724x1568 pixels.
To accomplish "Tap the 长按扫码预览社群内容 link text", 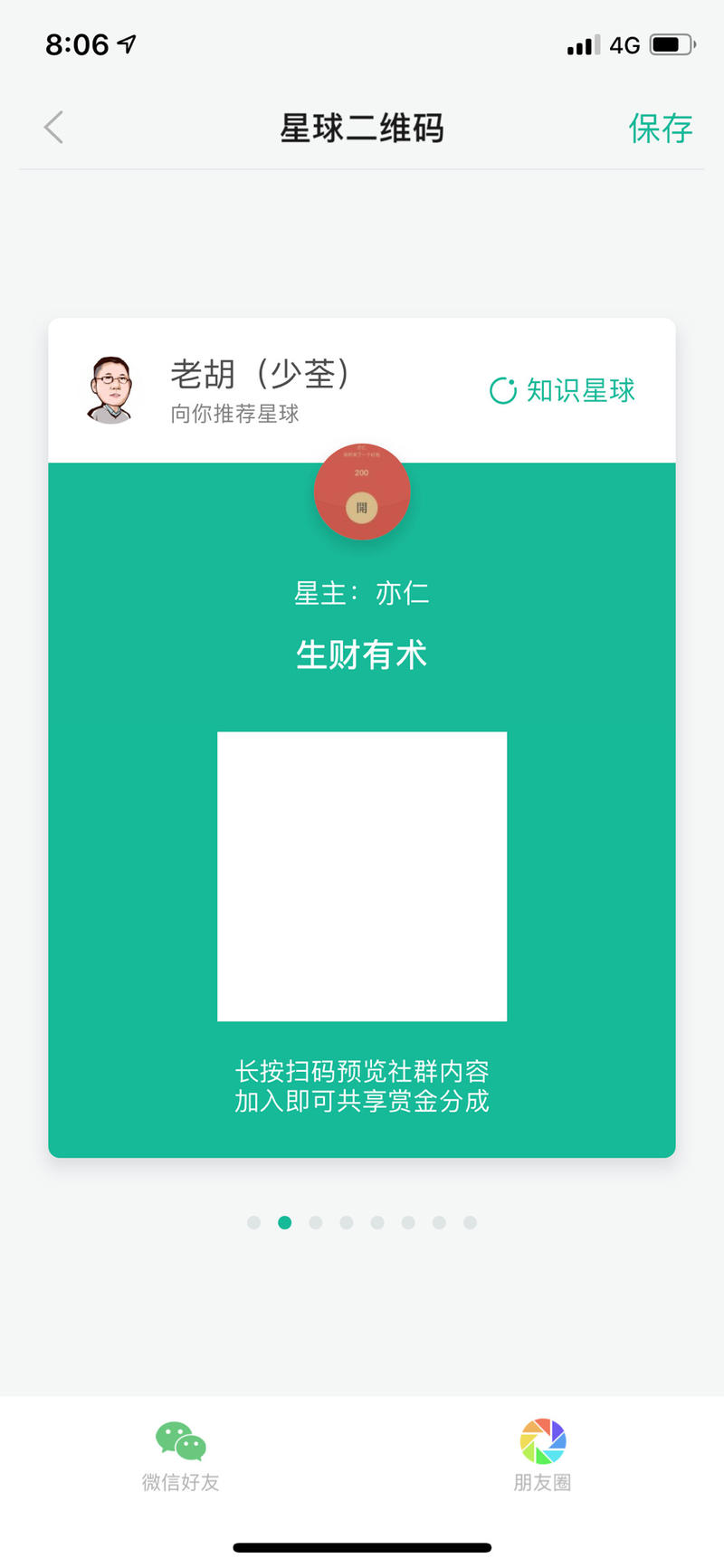I will (362, 1072).
